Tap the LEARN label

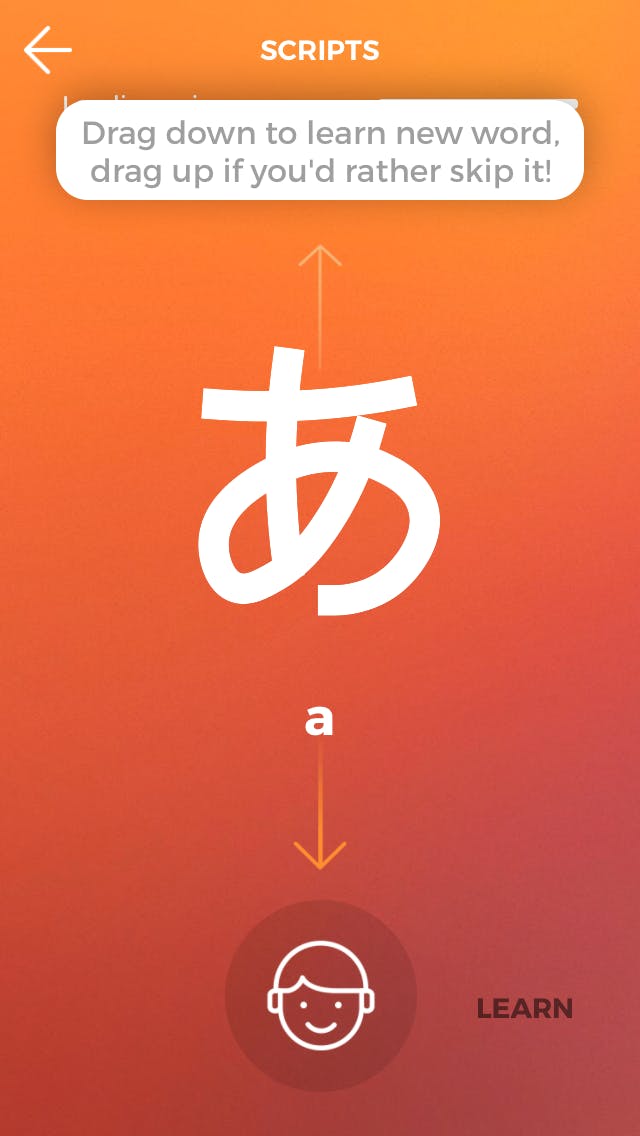[524, 1009]
